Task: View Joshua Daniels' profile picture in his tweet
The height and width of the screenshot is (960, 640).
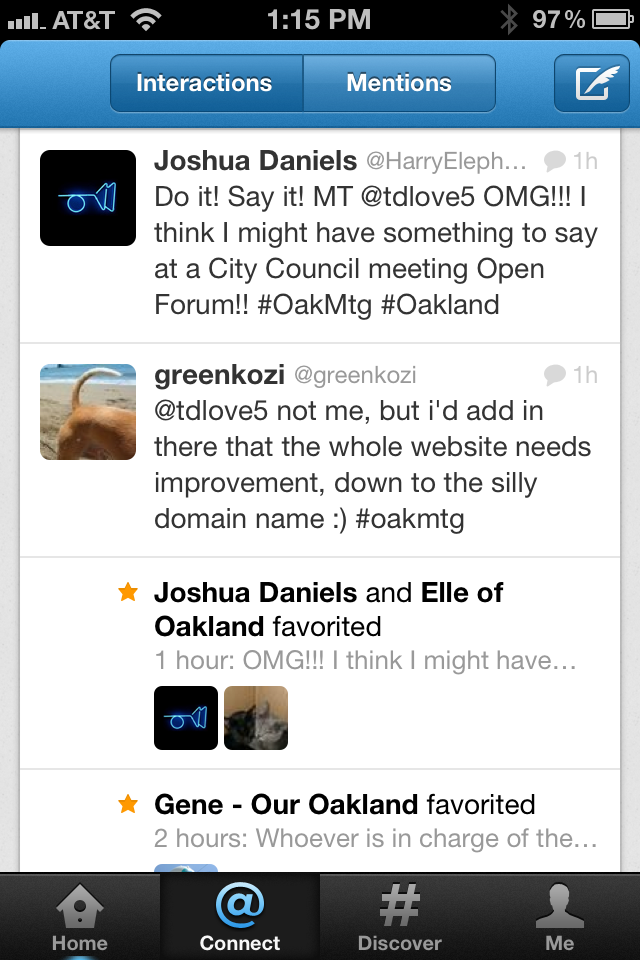Action: (x=88, y=198)
